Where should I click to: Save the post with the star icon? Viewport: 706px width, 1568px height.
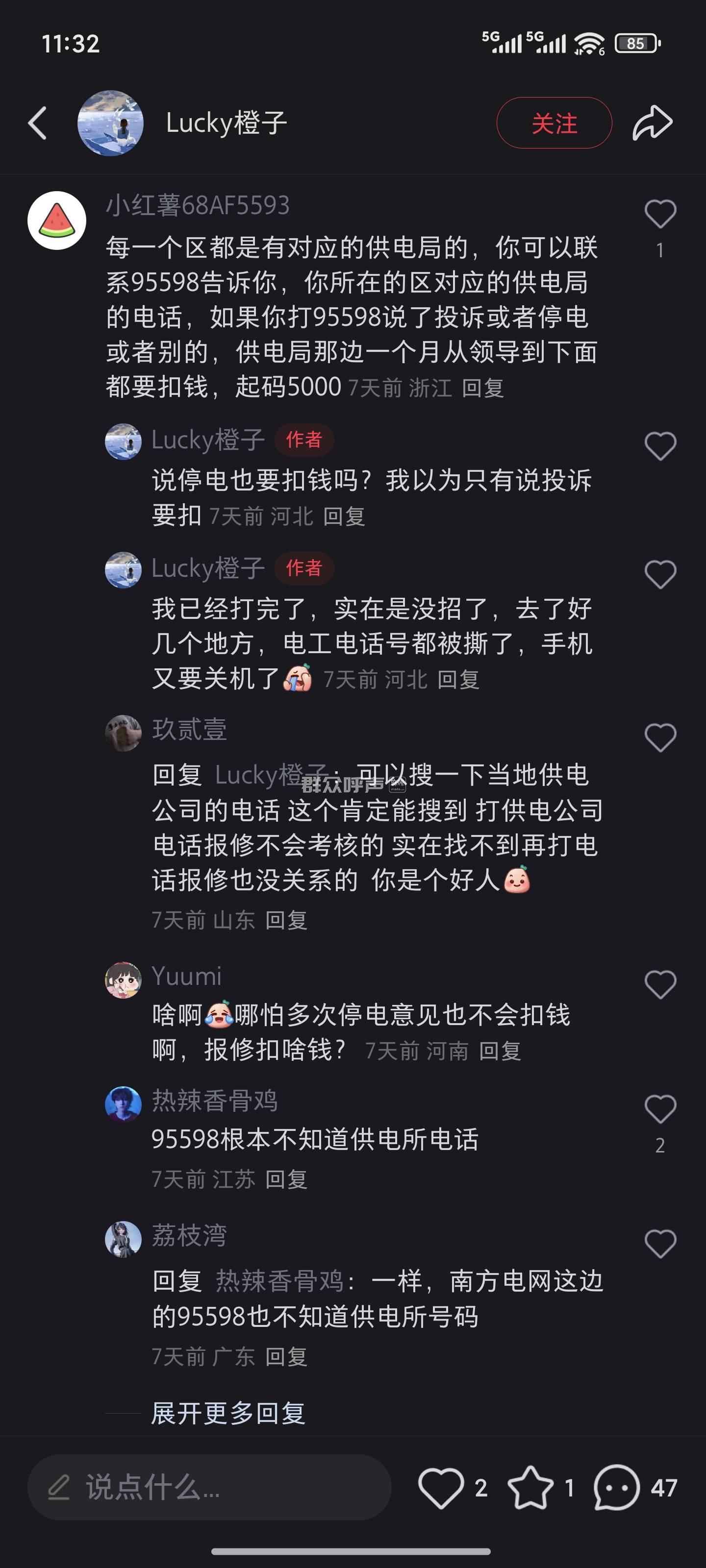click(x=530, y=1488)
